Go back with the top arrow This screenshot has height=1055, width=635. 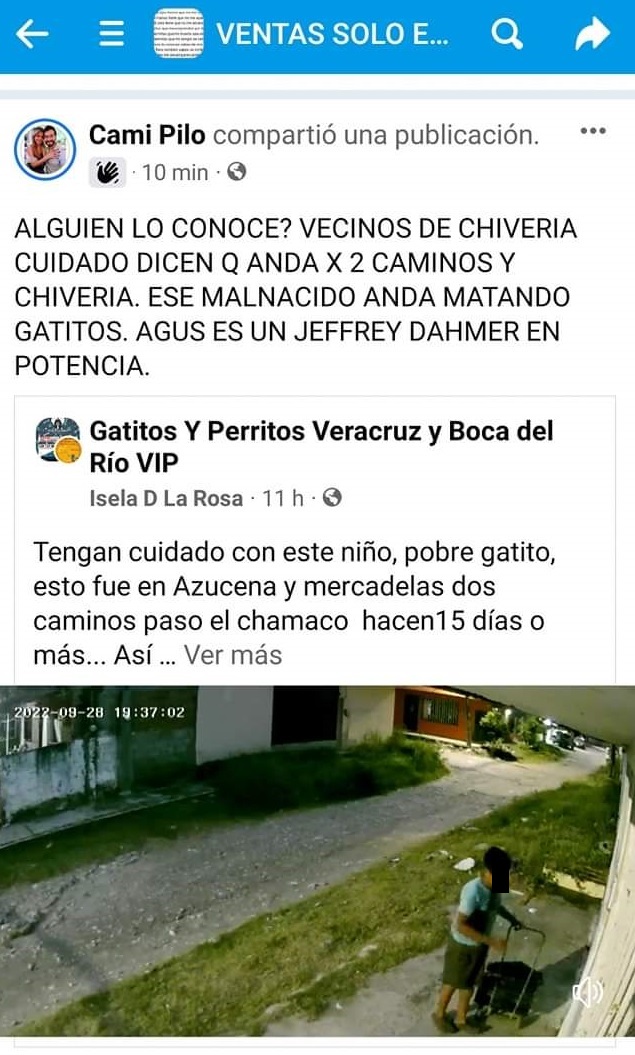(x=33, y=35)
